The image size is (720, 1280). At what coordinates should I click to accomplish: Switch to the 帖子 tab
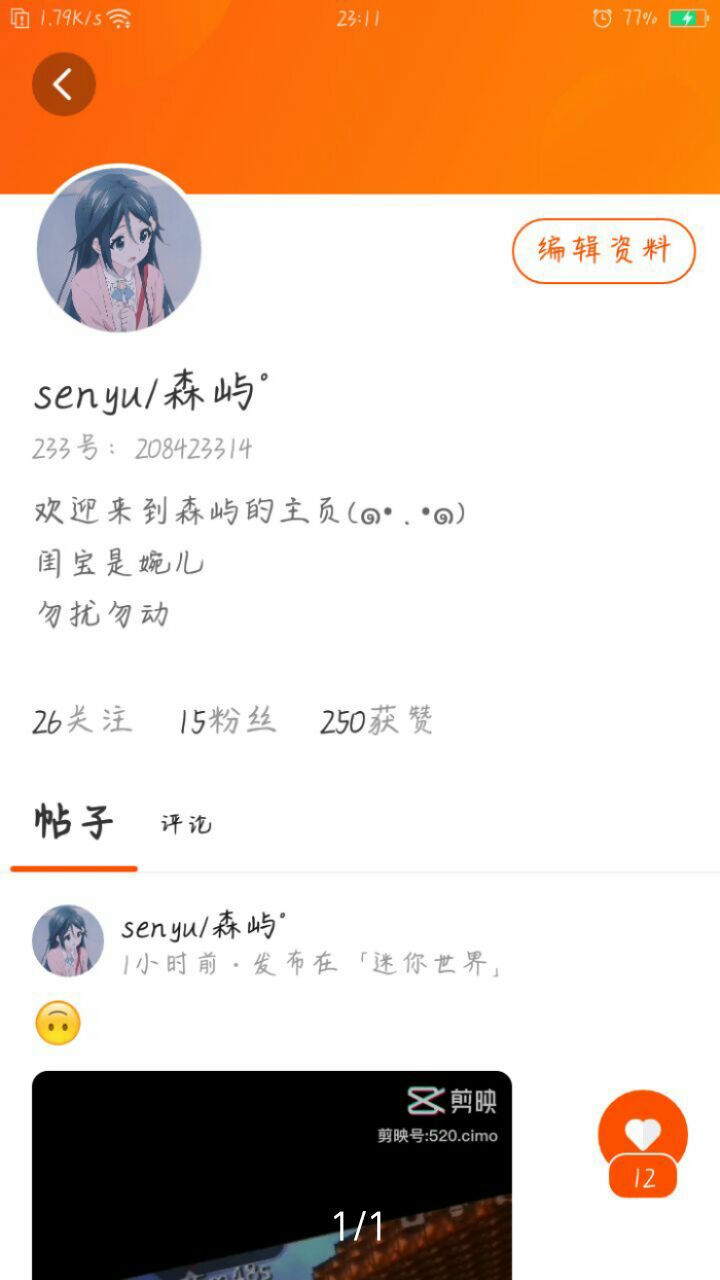pos(73,823)
